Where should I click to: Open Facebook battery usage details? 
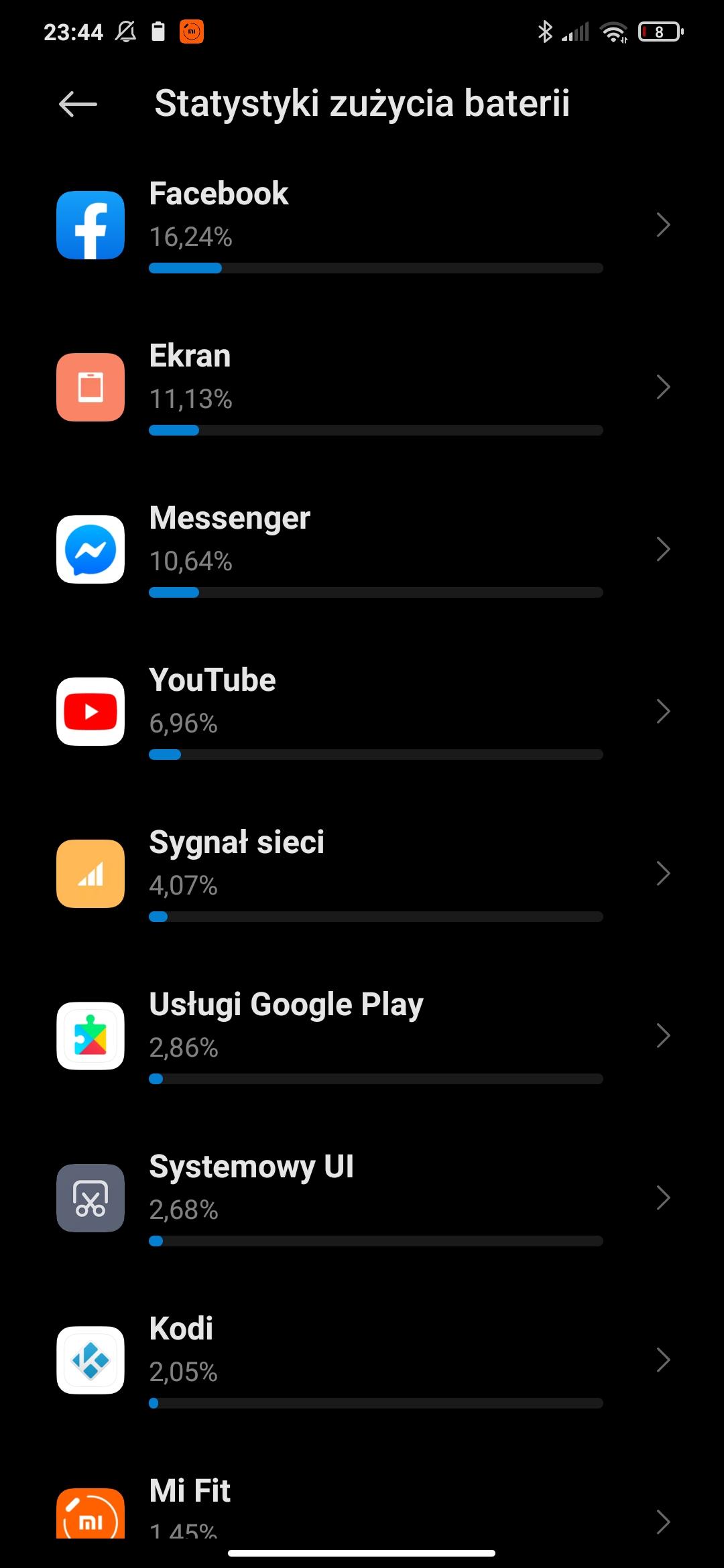(362, 225)
